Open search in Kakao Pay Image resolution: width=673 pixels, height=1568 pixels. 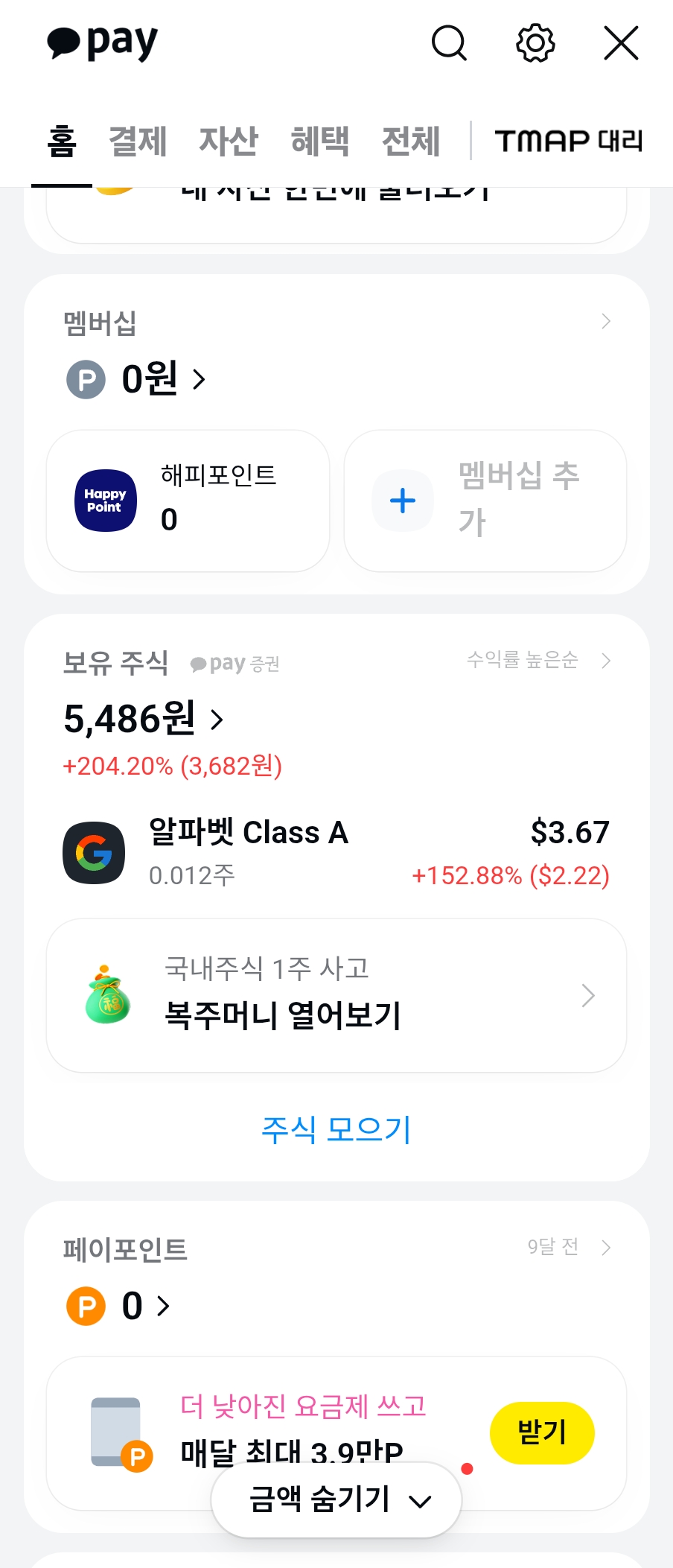coord(449,43)
